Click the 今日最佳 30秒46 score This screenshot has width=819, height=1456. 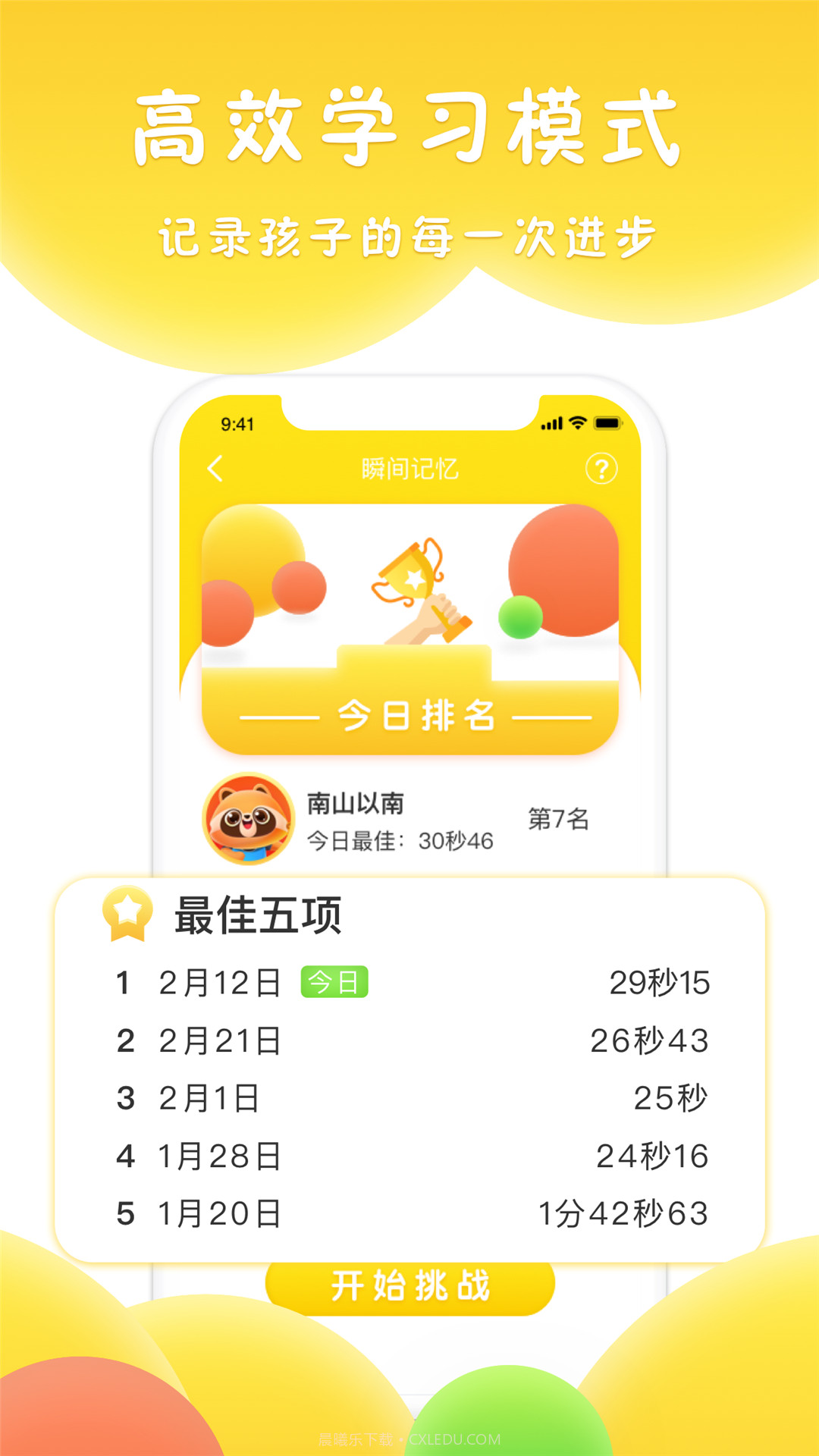coord(400,841)
